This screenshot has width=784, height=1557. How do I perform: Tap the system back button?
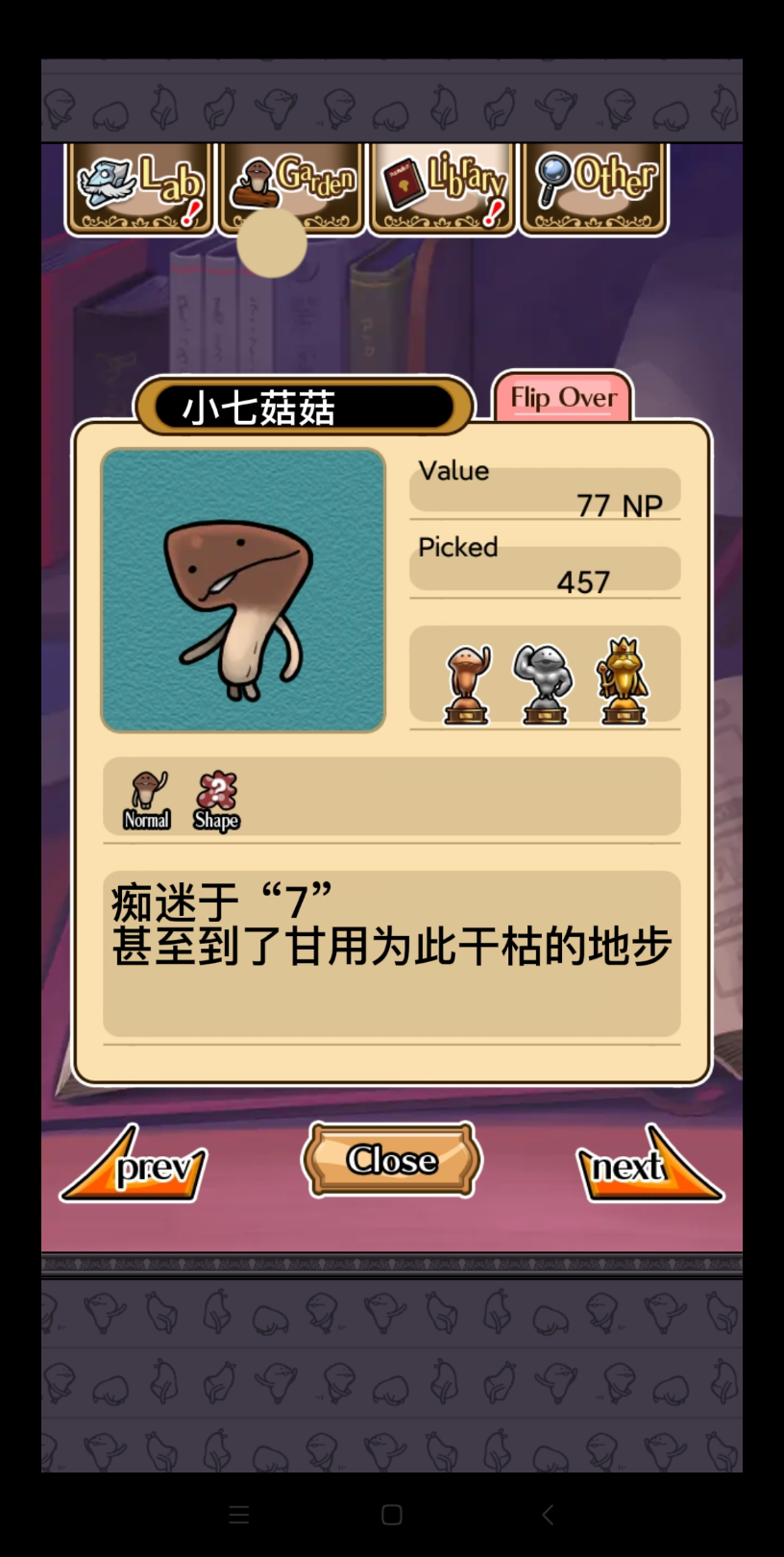[548, 1515]
